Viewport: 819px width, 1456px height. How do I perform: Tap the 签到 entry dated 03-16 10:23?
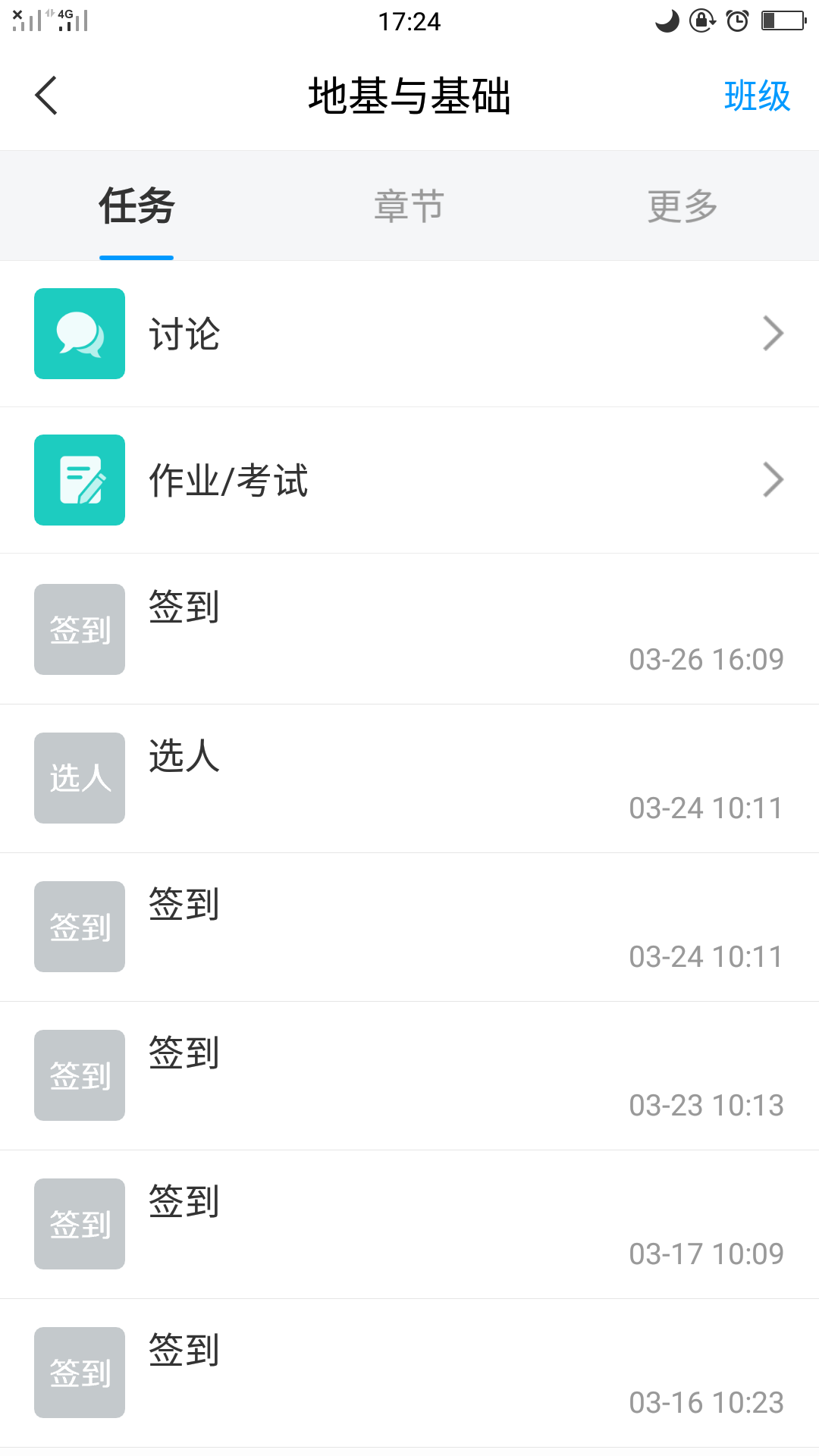[x=409, y=1373]
